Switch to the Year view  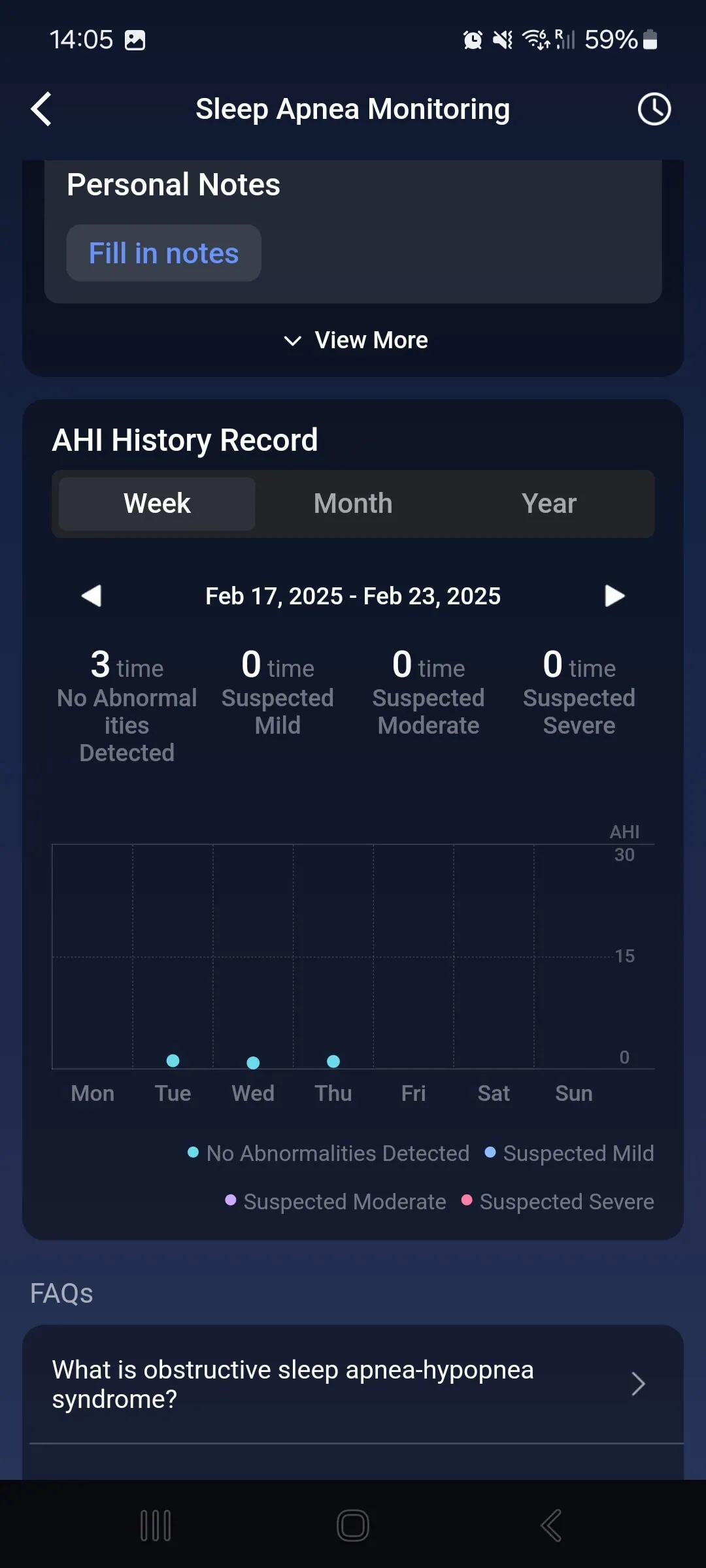549,504
